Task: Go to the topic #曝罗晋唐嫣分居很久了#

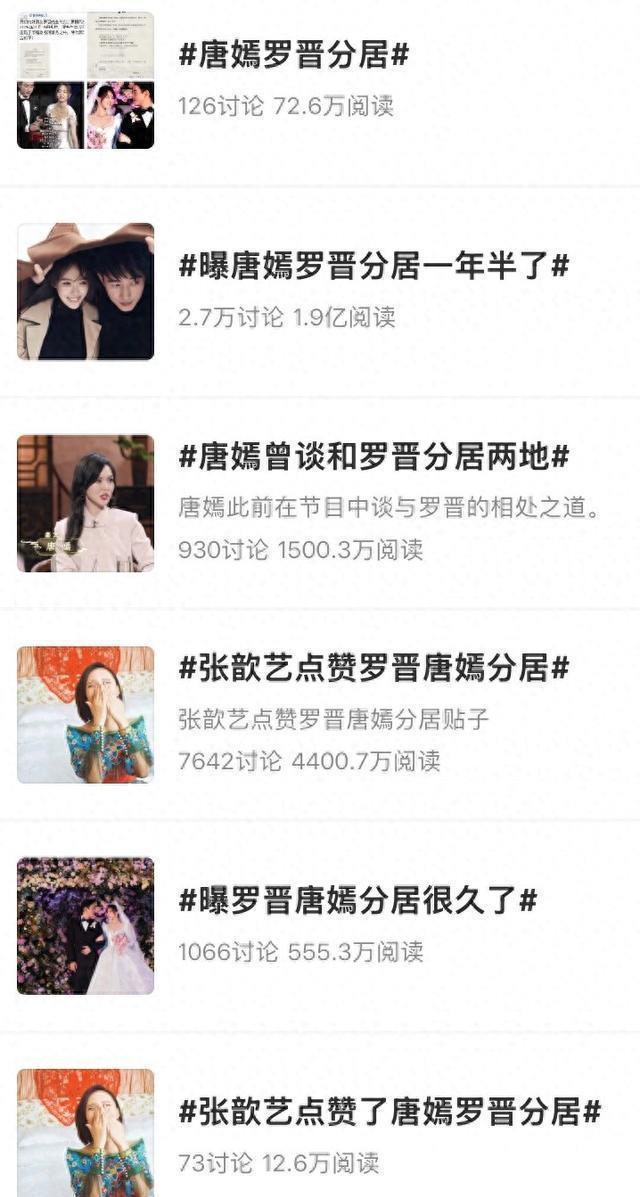Action: [358, 901]
